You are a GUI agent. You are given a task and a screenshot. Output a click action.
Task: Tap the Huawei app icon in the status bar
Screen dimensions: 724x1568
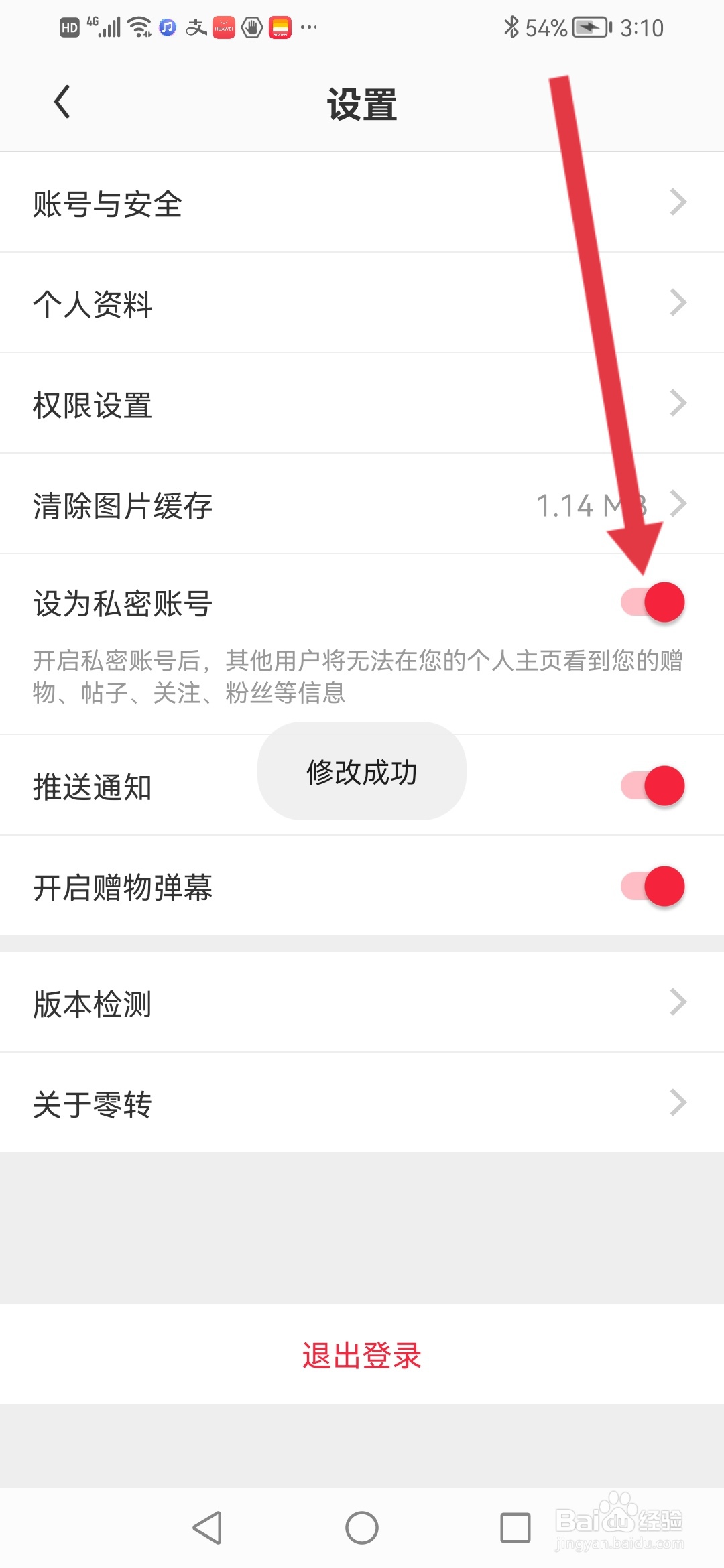(x=224, y=28)
